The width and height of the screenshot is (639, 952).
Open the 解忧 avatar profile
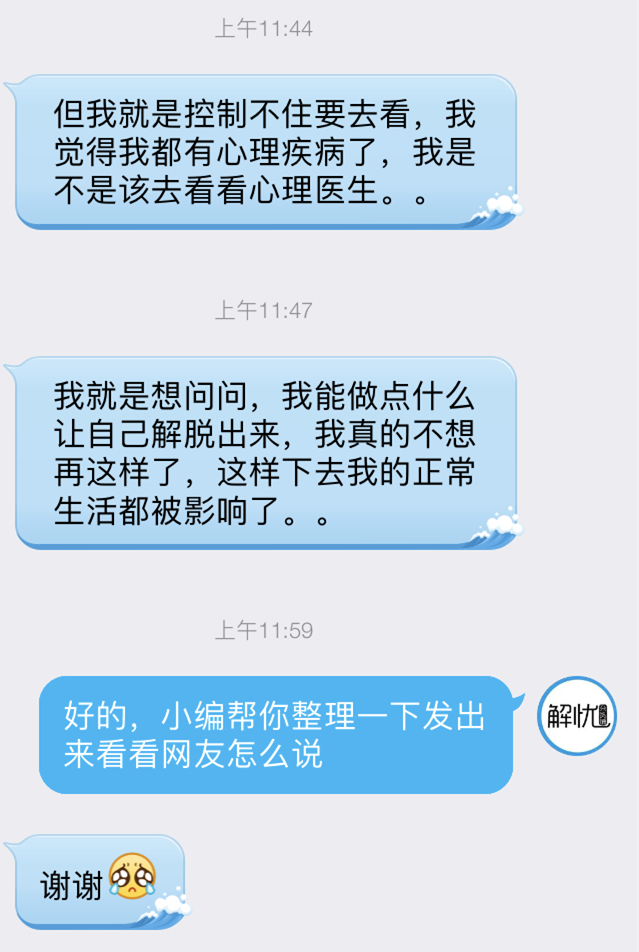click(577, 715)
